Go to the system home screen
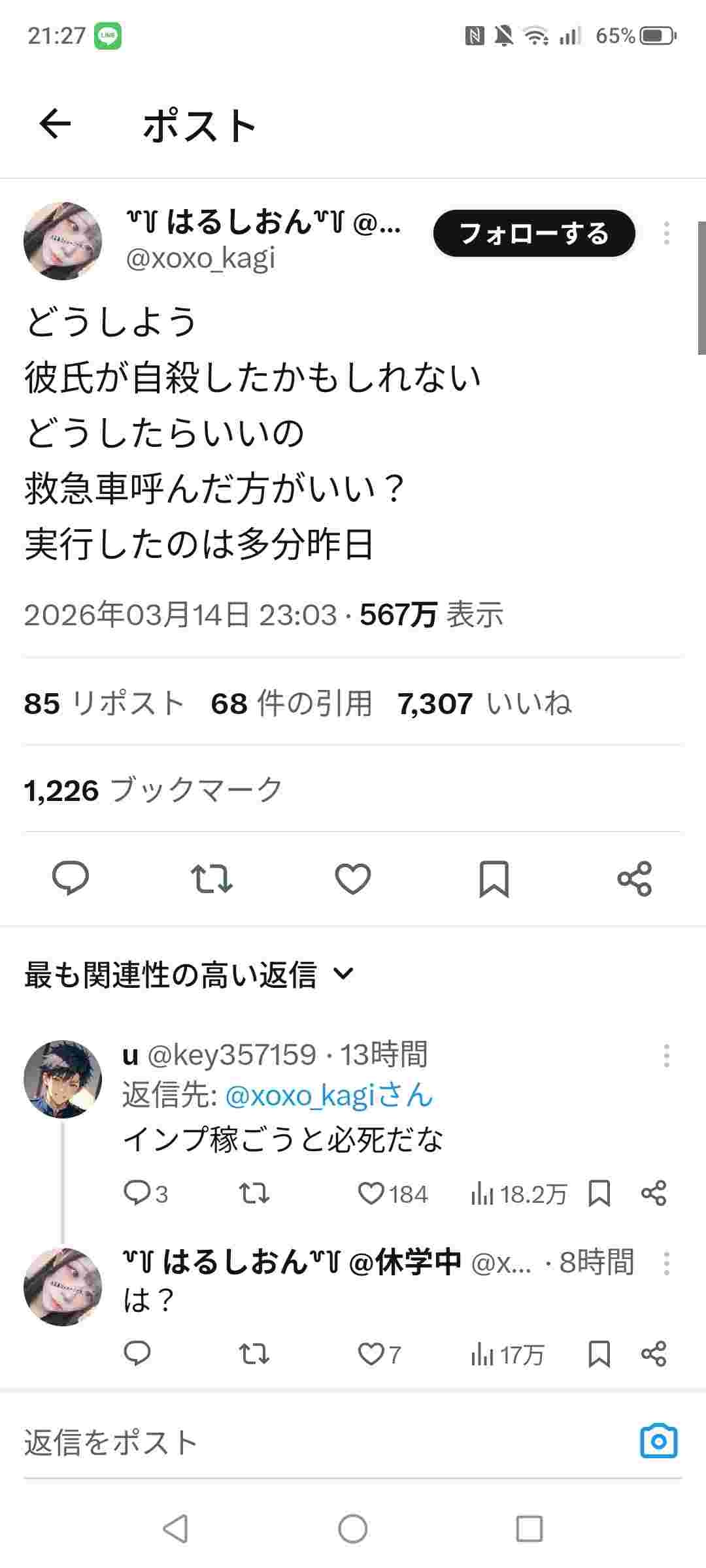706x1568 pixels. coord(353,1529)
